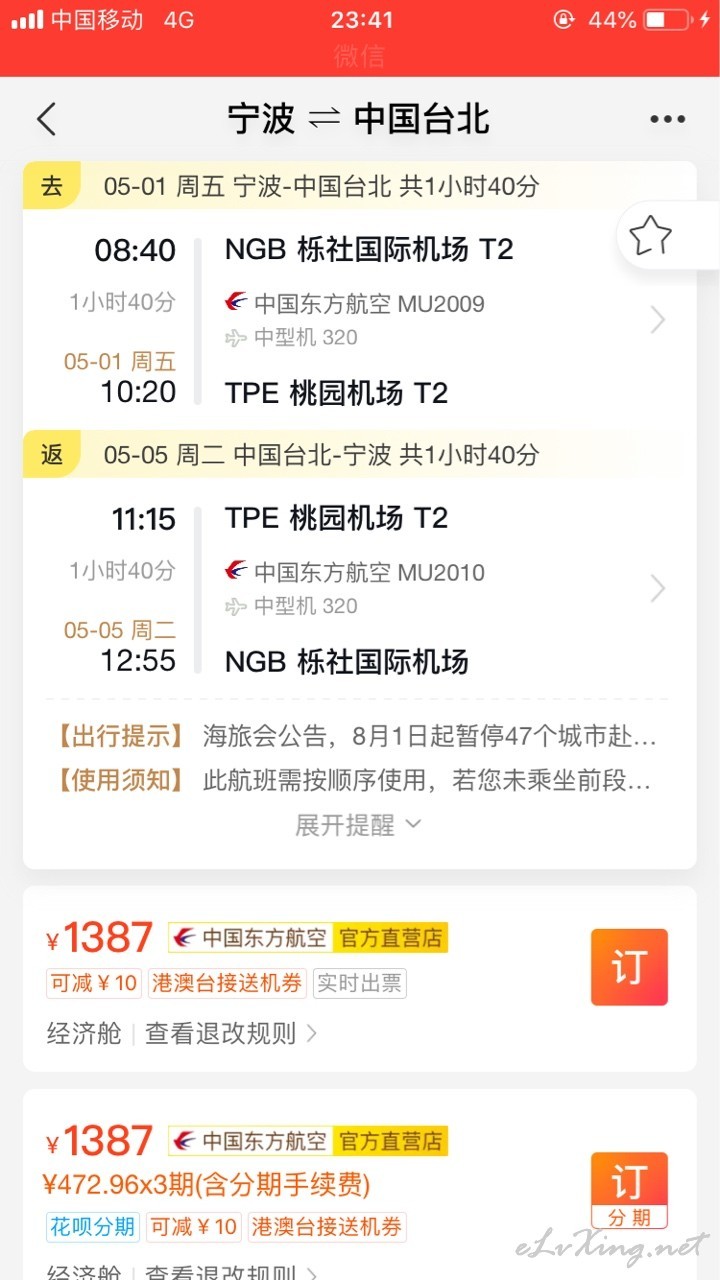Open return flight MU2010 details
Screen dimensions: 720x1280
pos(359,589)
